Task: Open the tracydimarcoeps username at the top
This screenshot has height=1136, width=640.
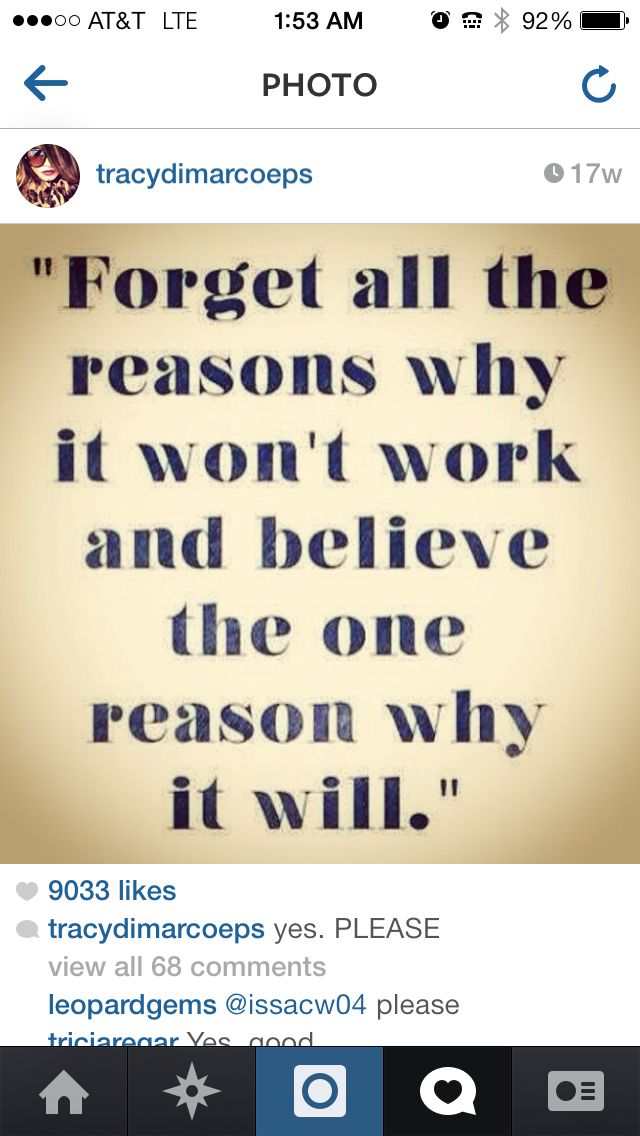Action: coord(204,174)
